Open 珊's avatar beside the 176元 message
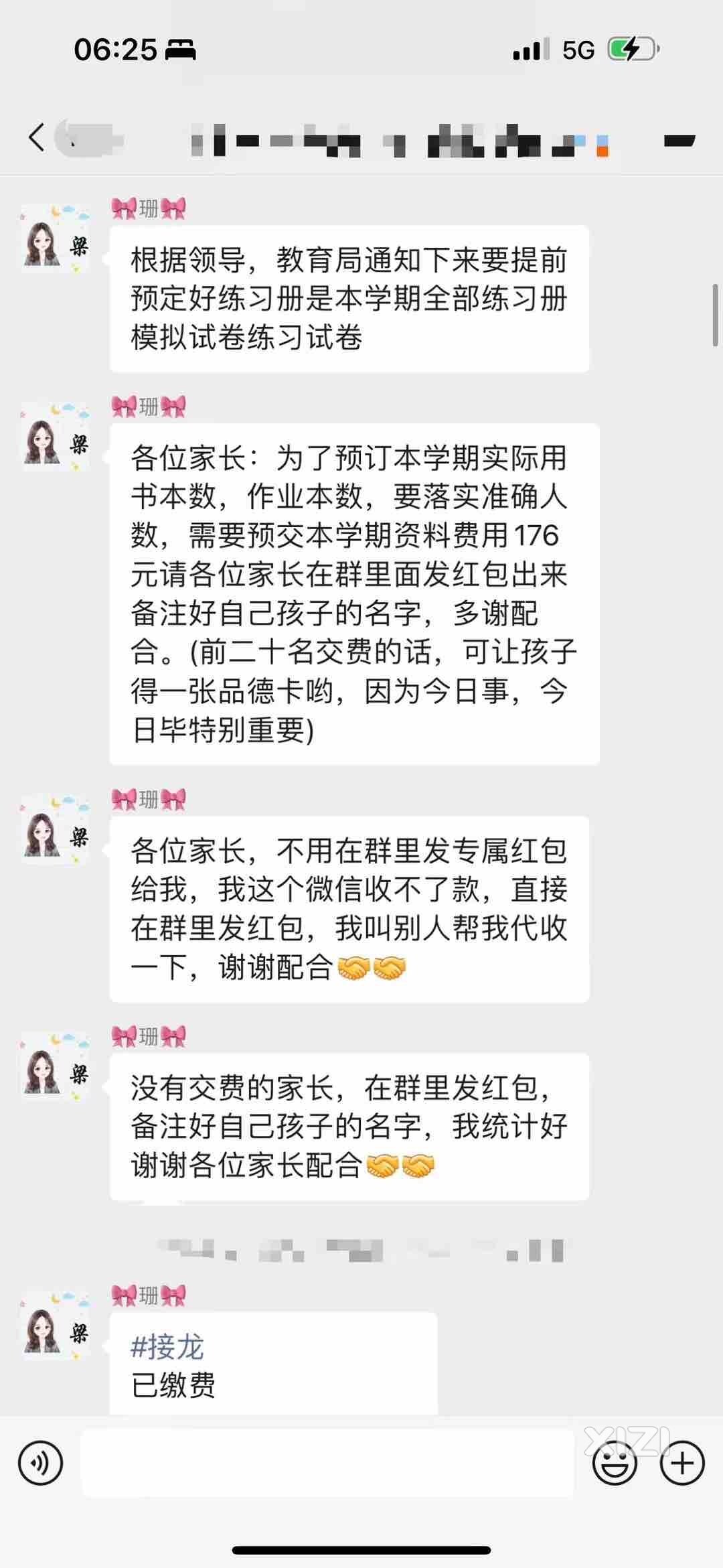The height and width of the screenshot is (1568, 723). (55, 437)
